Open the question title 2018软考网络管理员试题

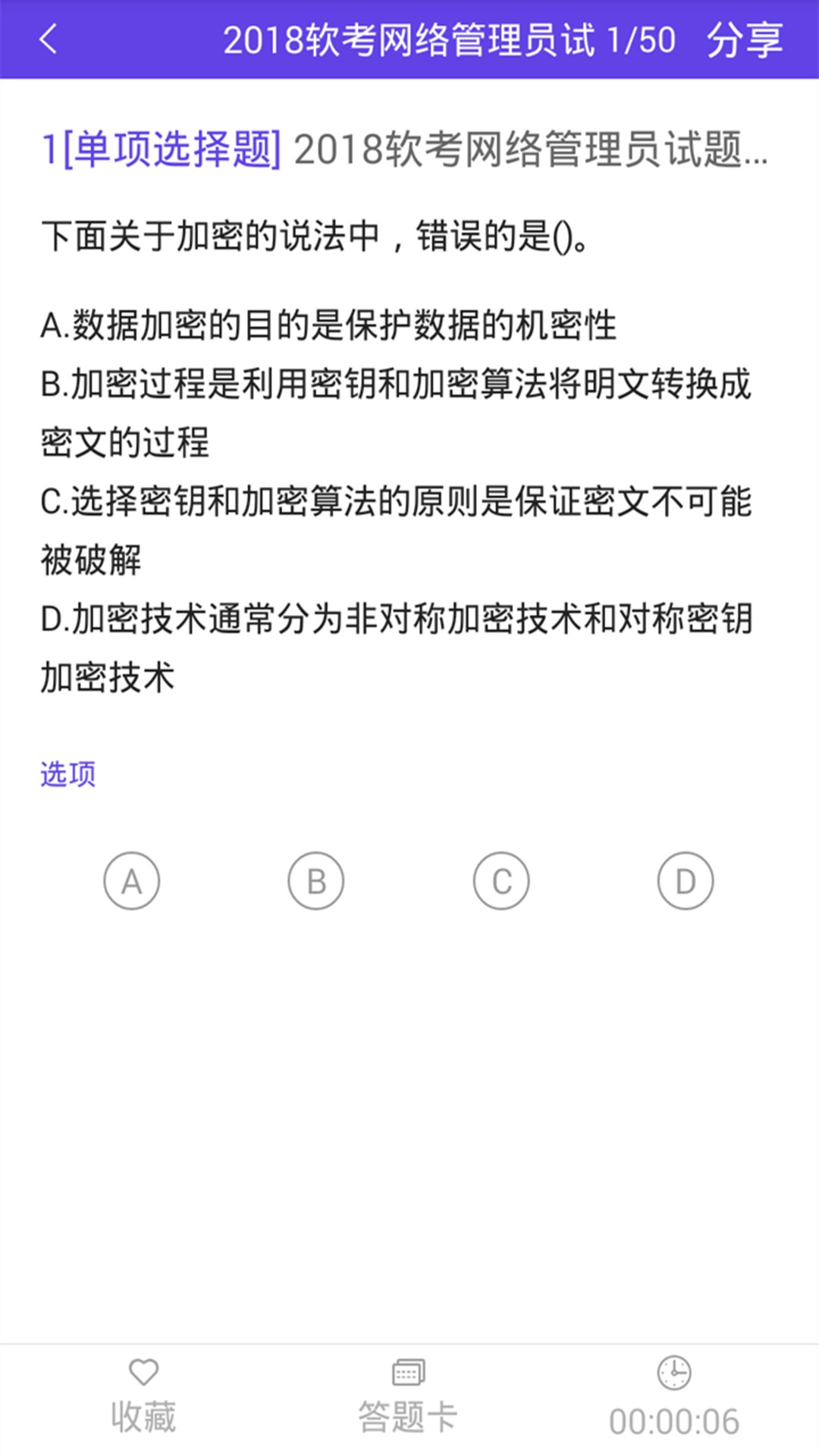(531, 152)
